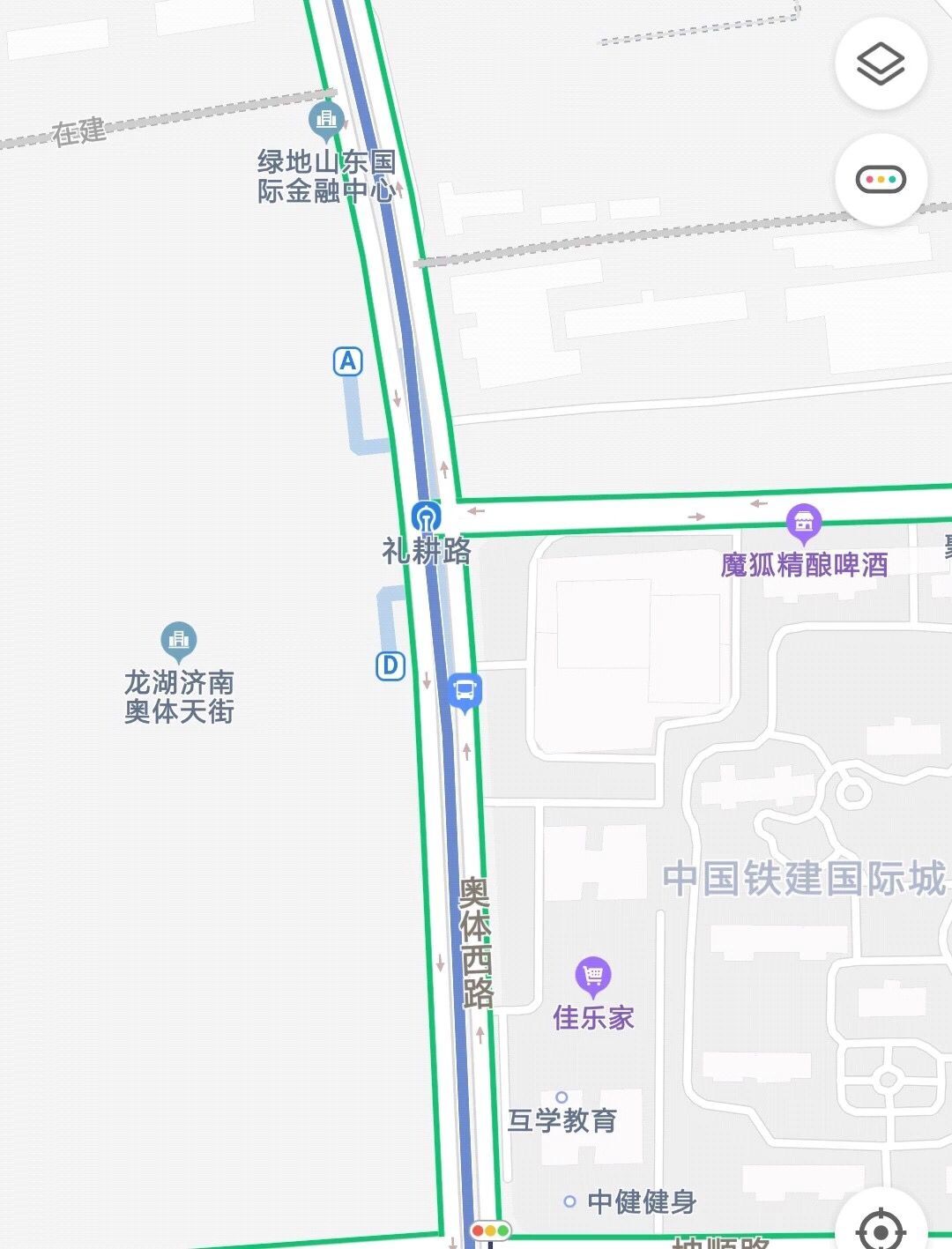Open the map layers button
Image resolution: width=952 pixels, height=1249 pixels.
coord(881,64)
